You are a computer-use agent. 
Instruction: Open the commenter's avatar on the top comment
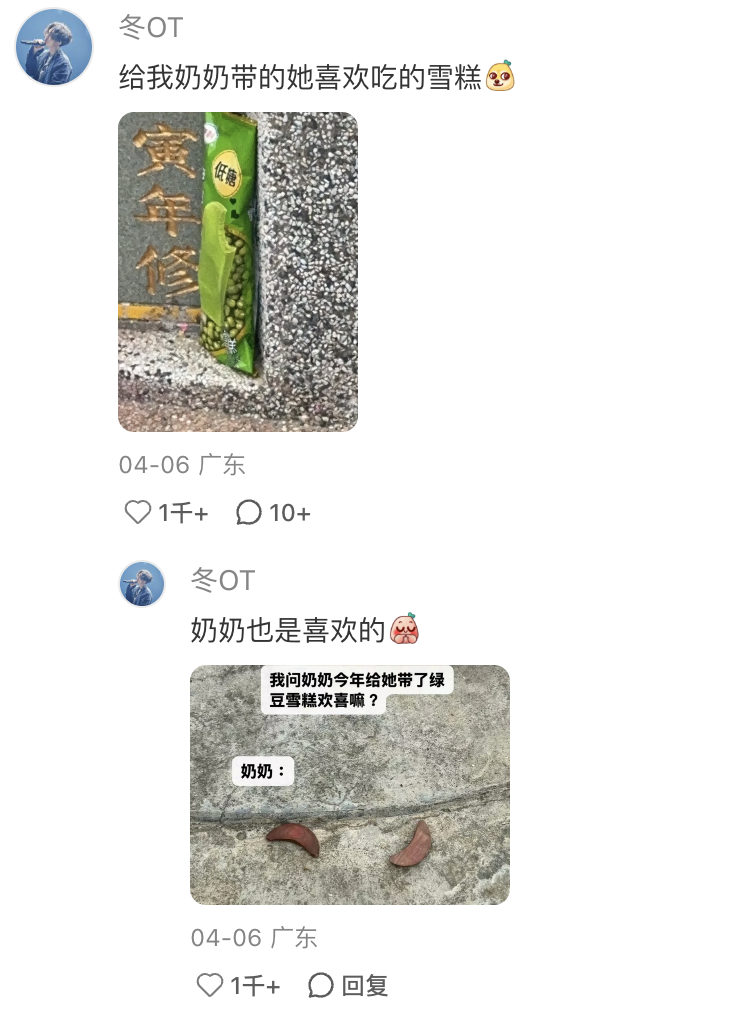[54, 47]
